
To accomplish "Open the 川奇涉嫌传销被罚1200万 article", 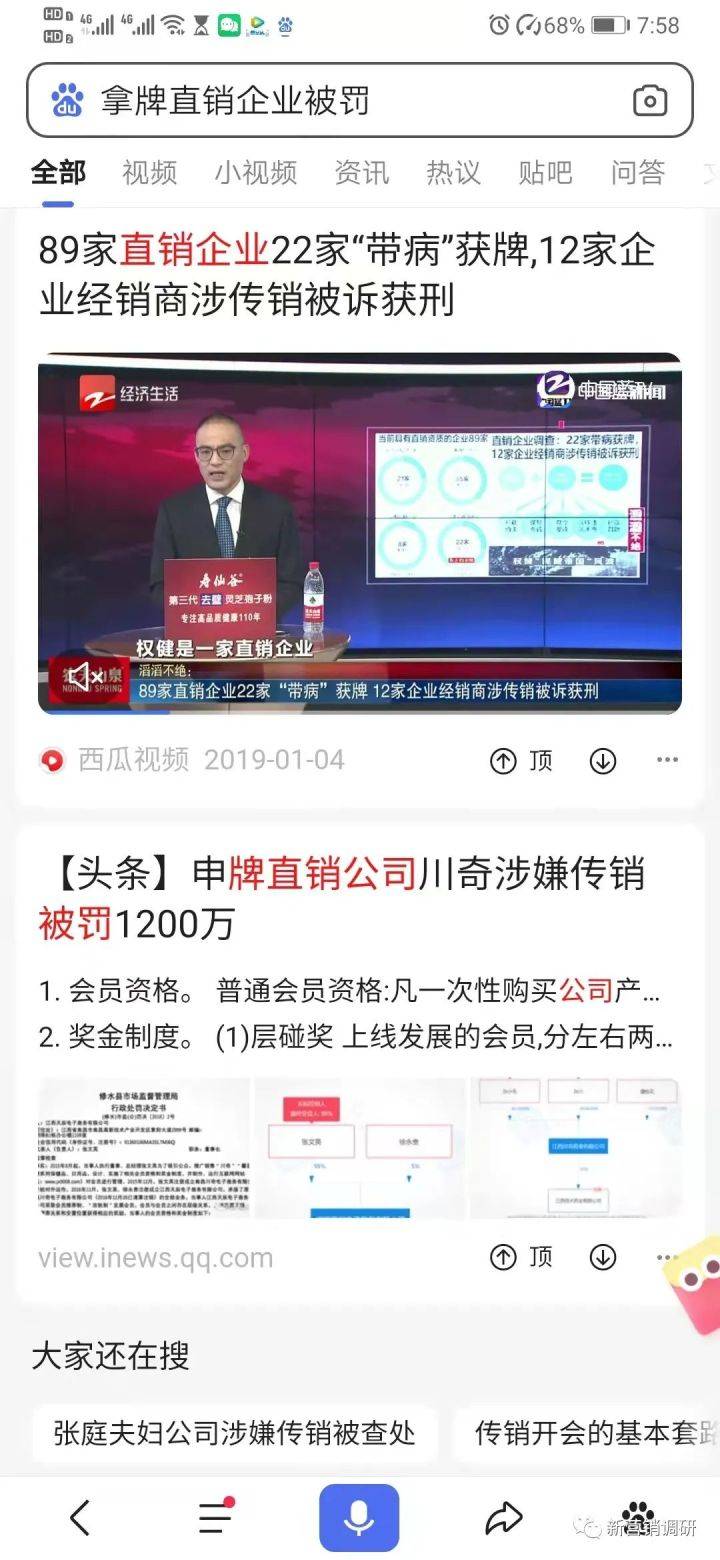I will click(340, 898).
